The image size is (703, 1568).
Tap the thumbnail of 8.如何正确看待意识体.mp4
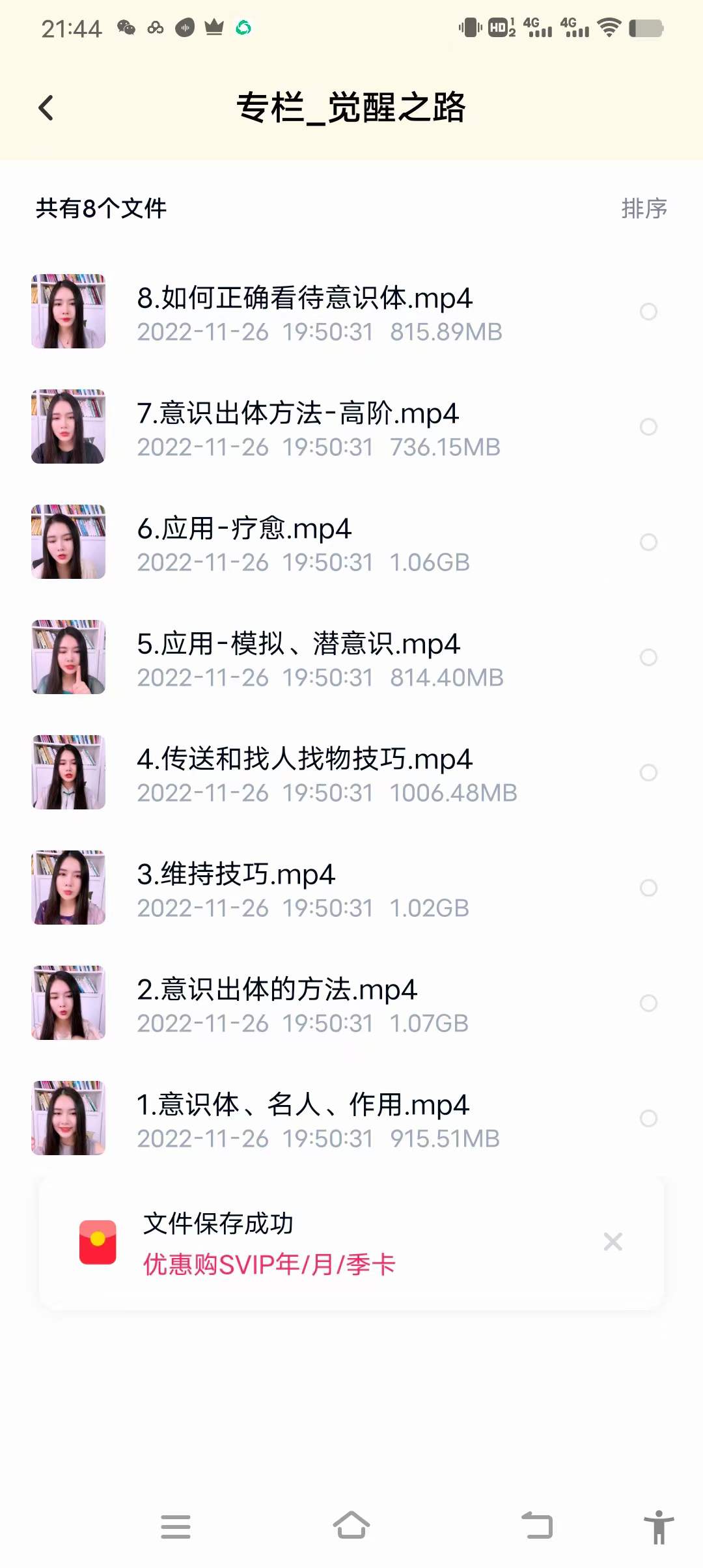click(68, 311)
